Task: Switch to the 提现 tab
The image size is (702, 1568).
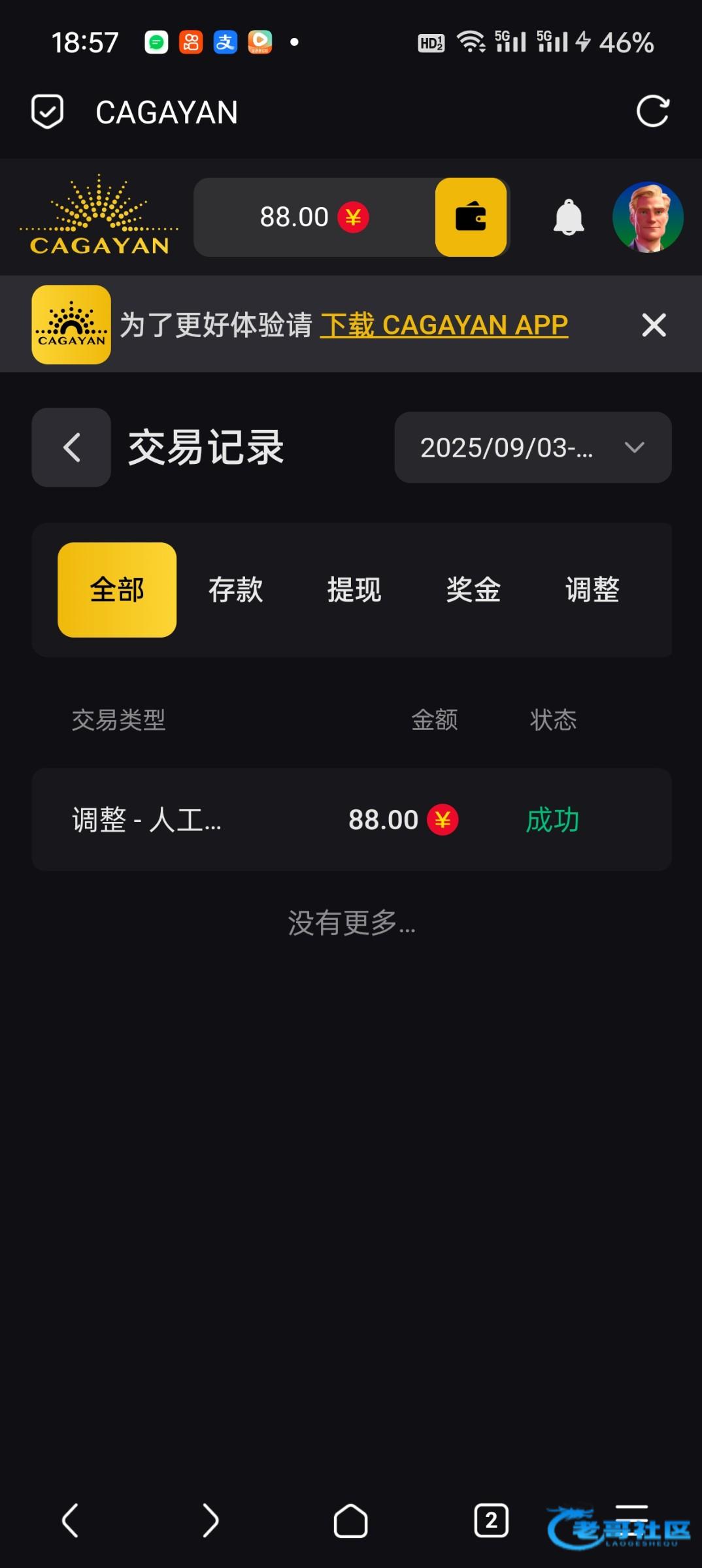Action: (354, 590)
